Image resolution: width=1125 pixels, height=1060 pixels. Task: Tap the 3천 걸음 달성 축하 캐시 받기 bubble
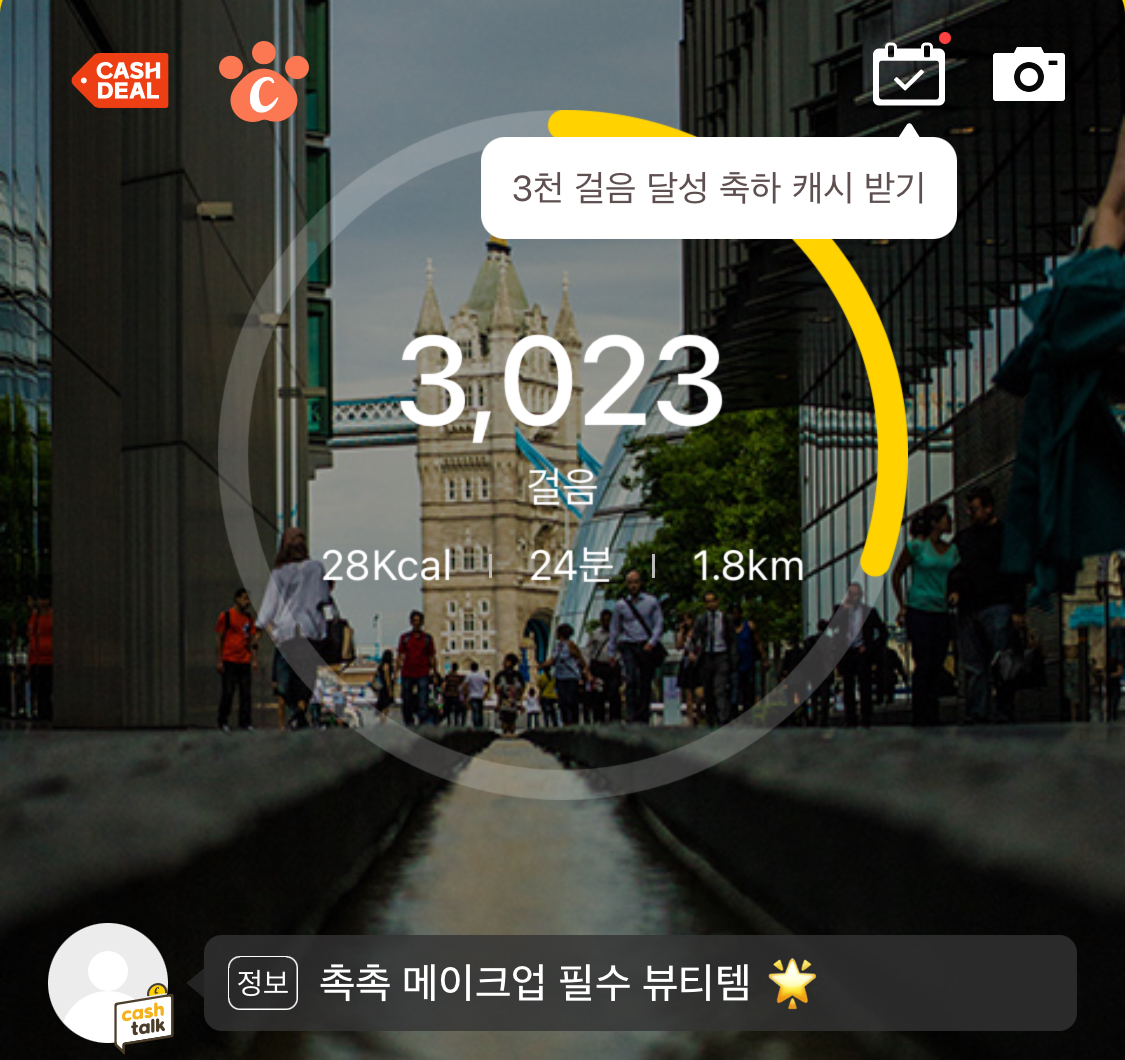tap(718, 188)
